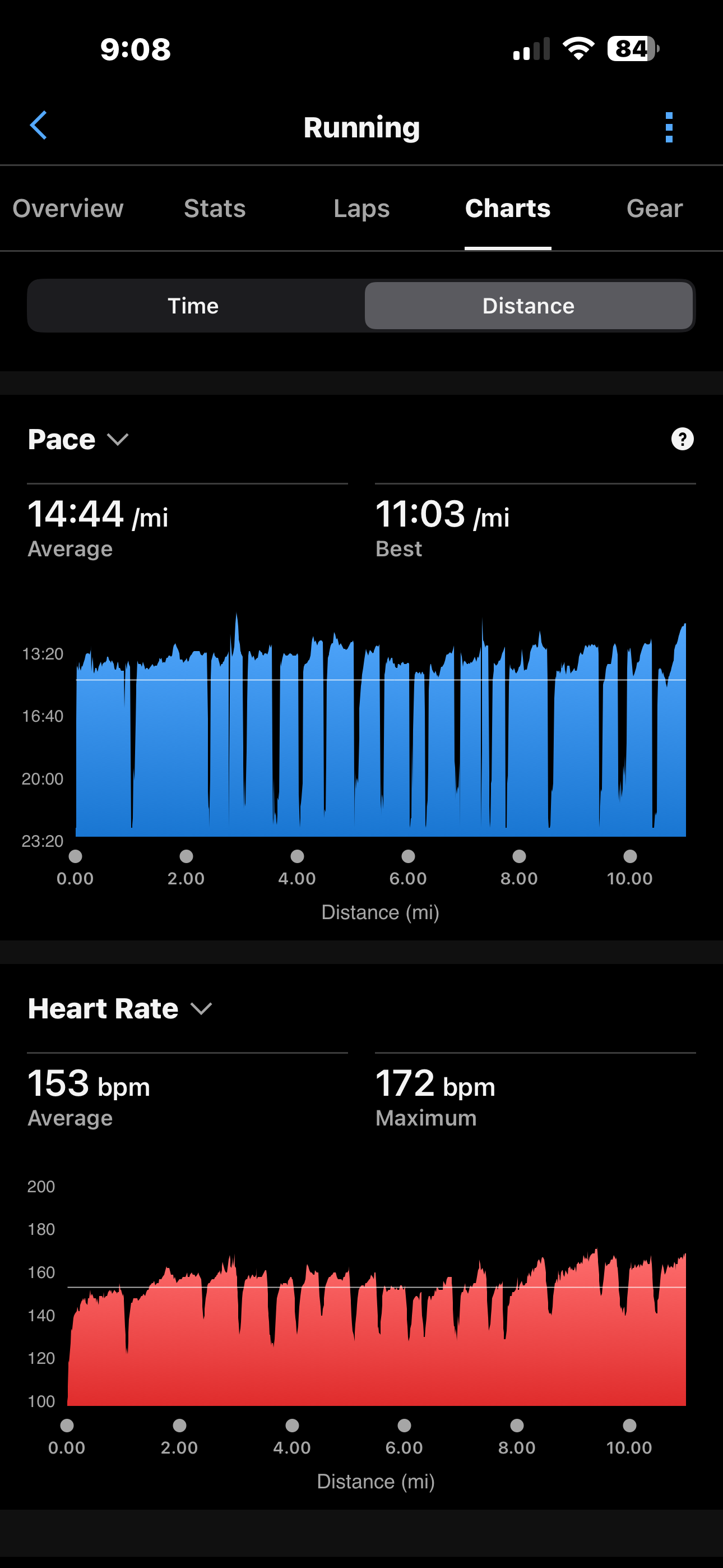Viewport: 723px width, 1568px height.
Task: Select the Charts tab
Action: tap(508, 208)
